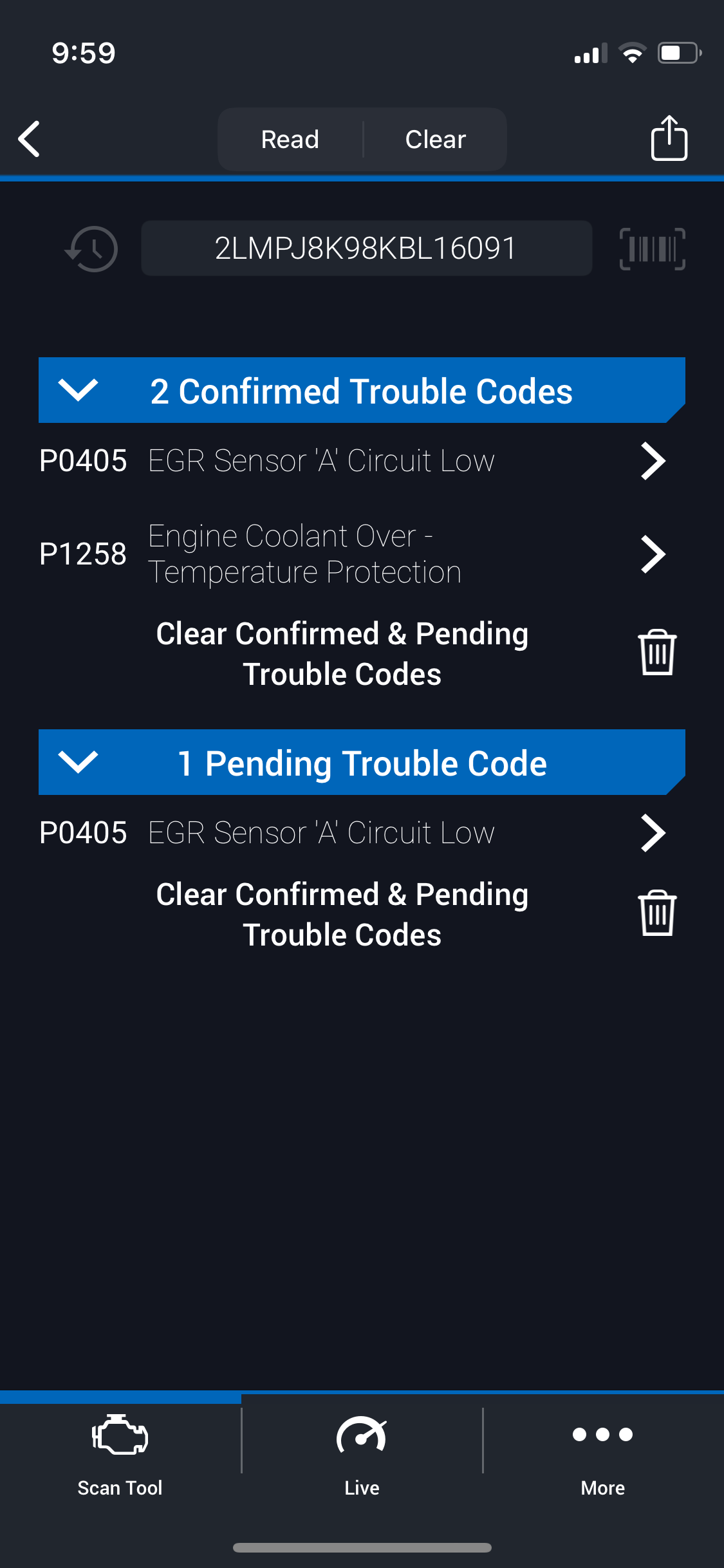Collapse the 1 Pending Trouble Code section
Screen dimensions: 724x1568
pyautogui.click(x=362, y=762)
